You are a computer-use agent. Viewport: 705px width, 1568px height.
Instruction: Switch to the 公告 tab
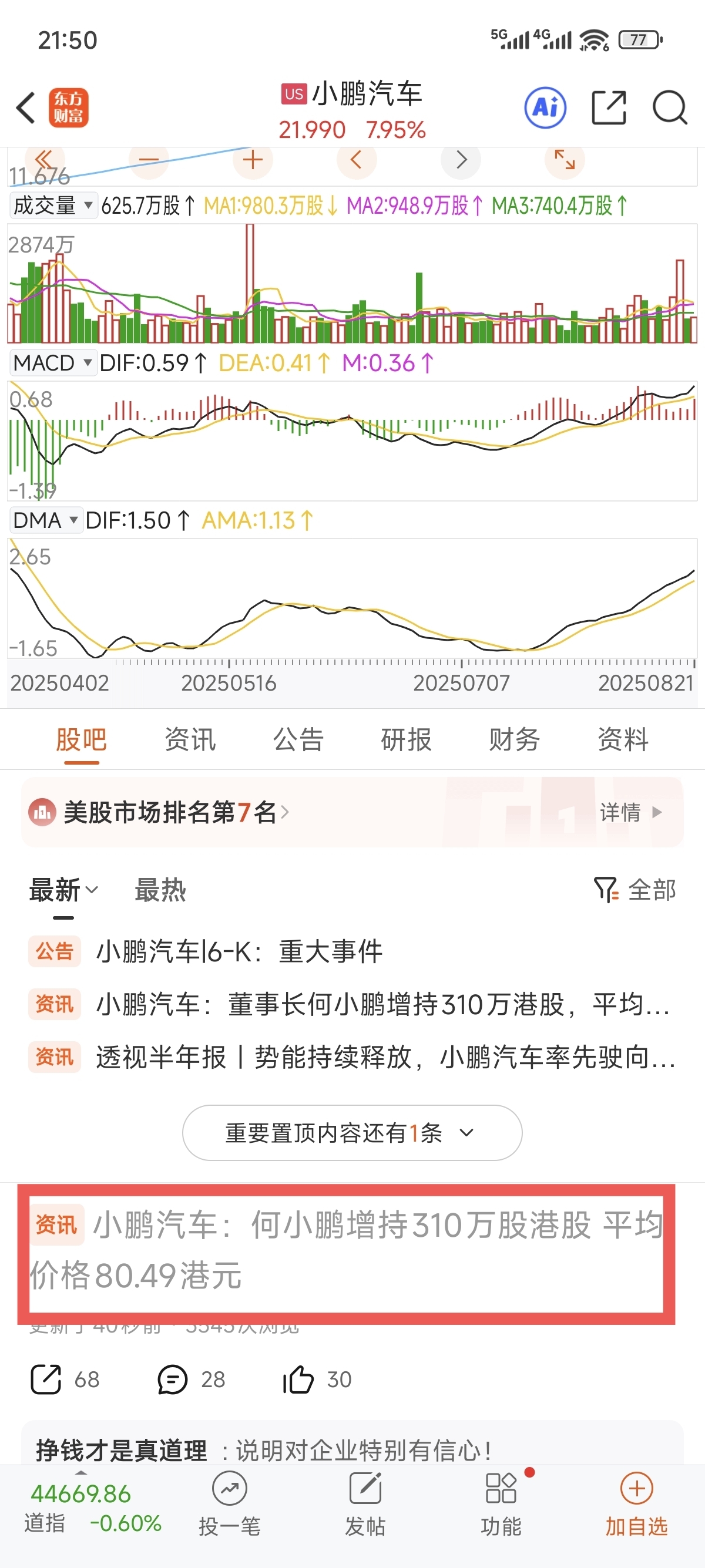click(x=298, y=739)
